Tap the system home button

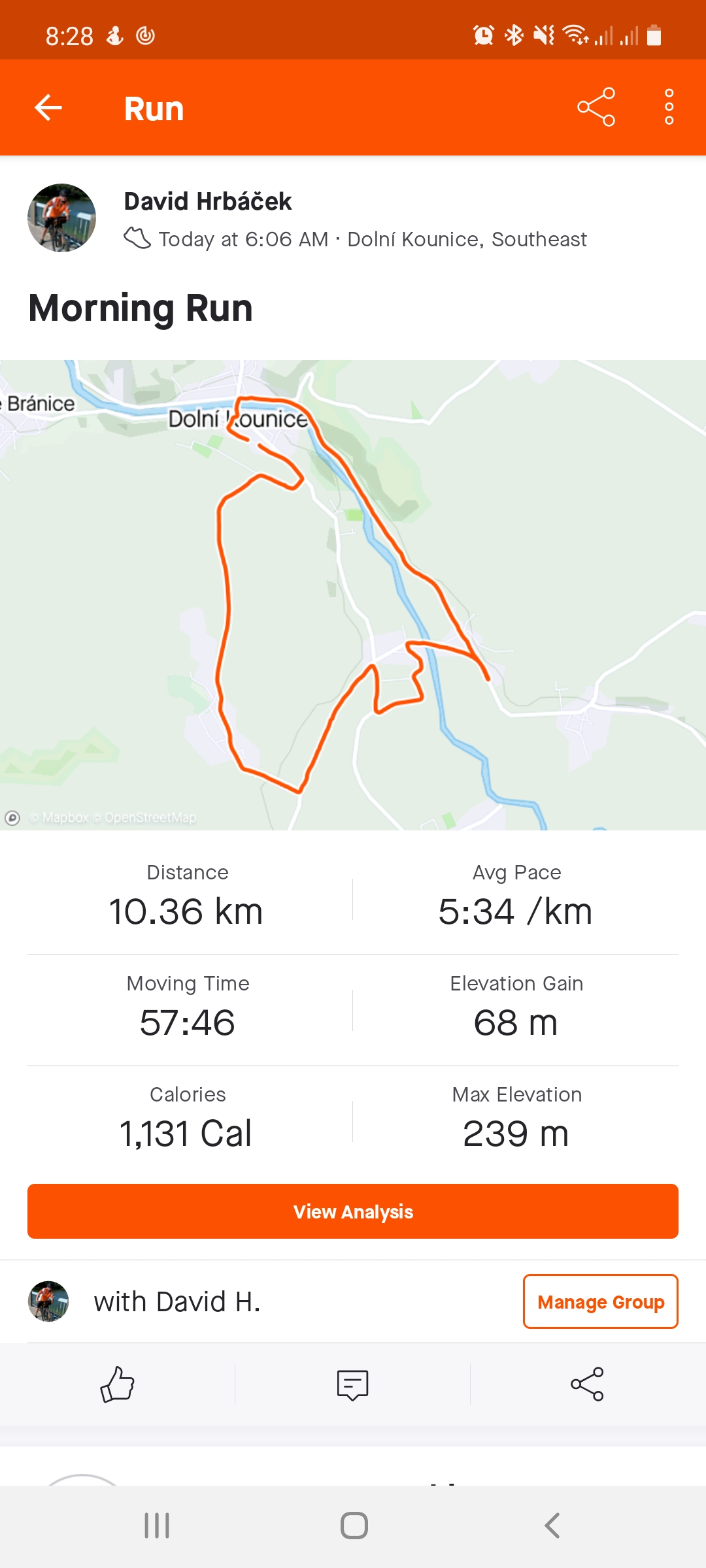354,1526
